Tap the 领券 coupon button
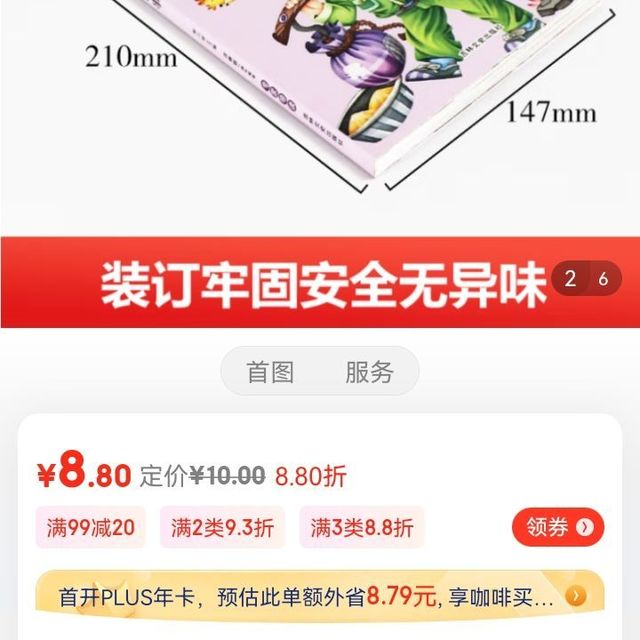The width and height of the screenshot is (640, 640). [x=558, y=528]
